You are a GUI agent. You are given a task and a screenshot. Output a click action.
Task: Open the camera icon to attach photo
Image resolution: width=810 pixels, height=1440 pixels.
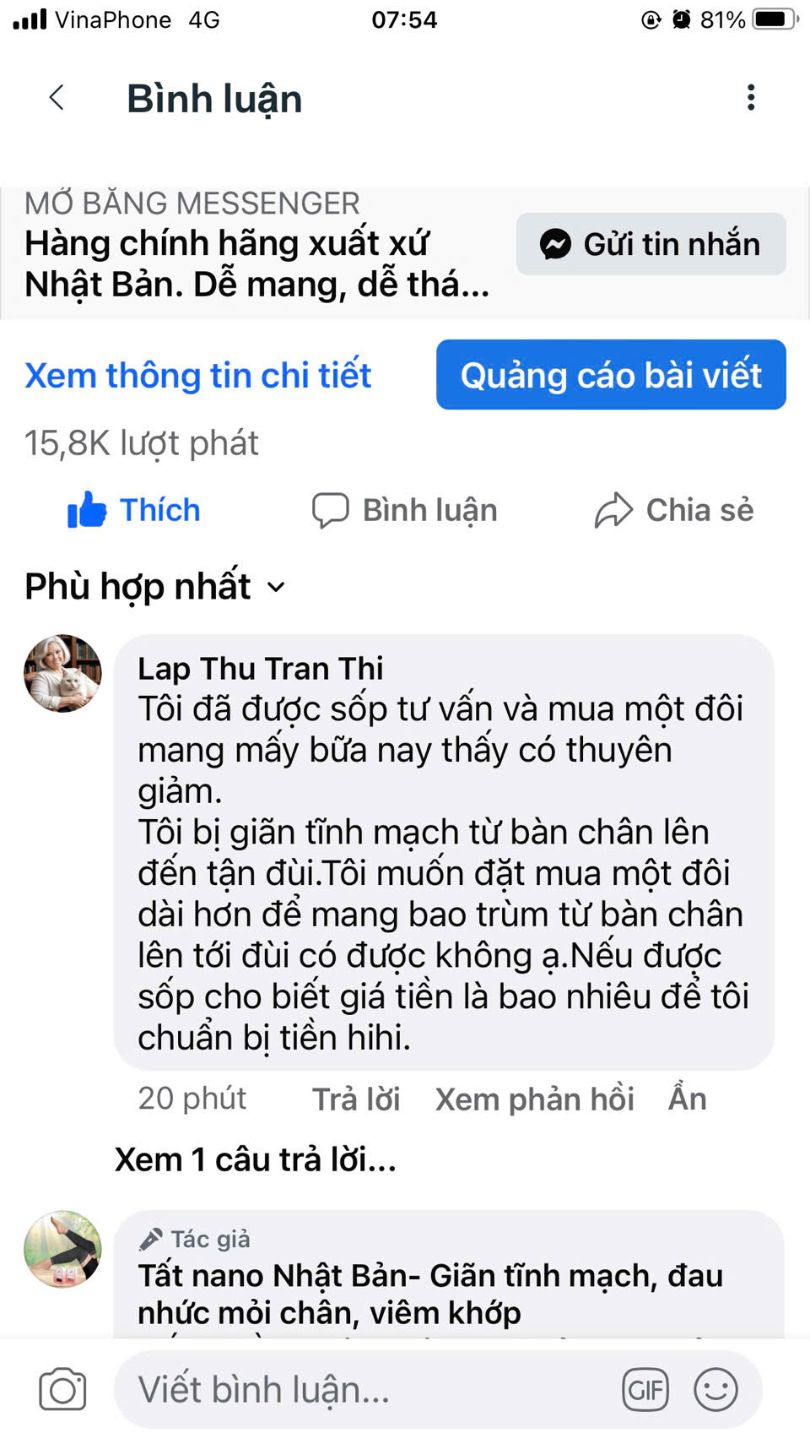(62, 1390)
